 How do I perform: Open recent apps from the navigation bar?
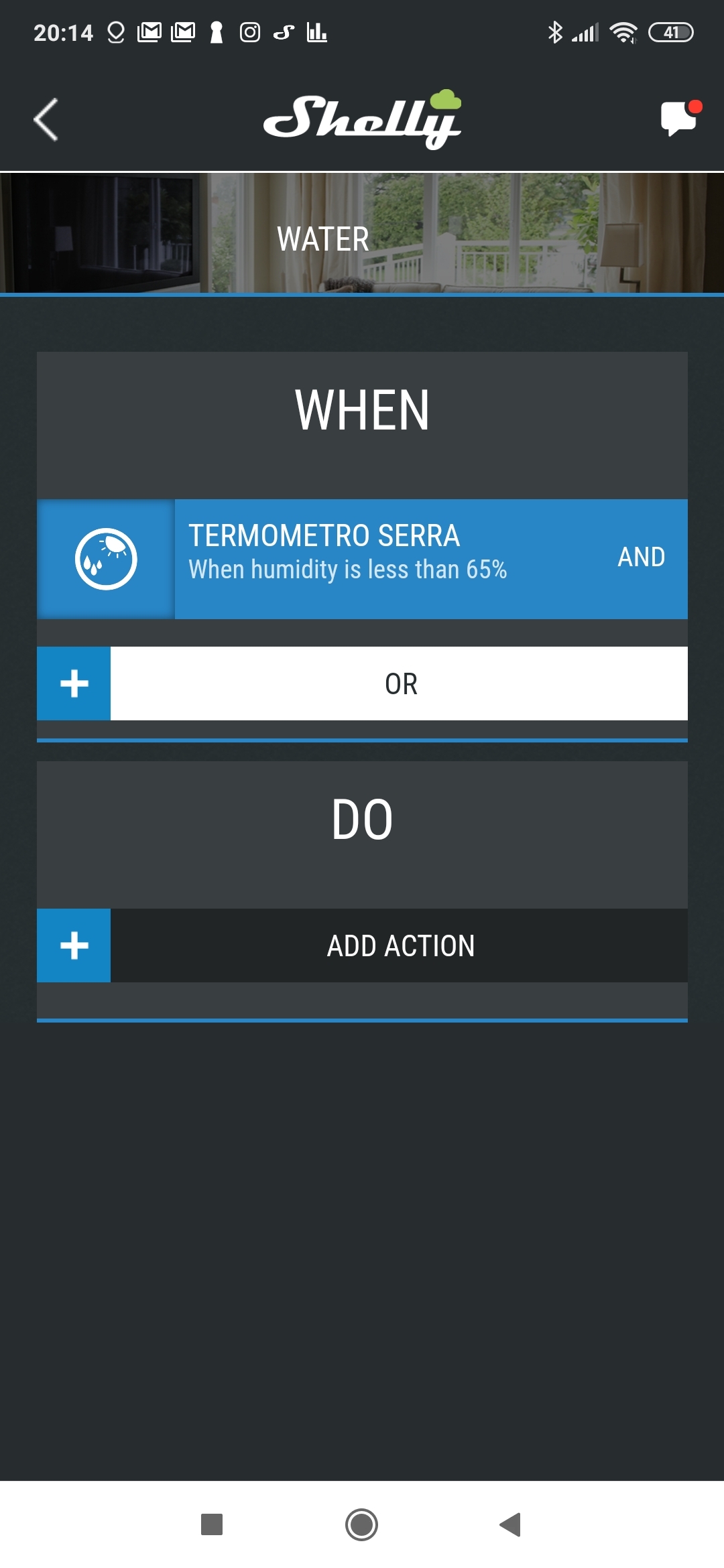click(212, 1524)
